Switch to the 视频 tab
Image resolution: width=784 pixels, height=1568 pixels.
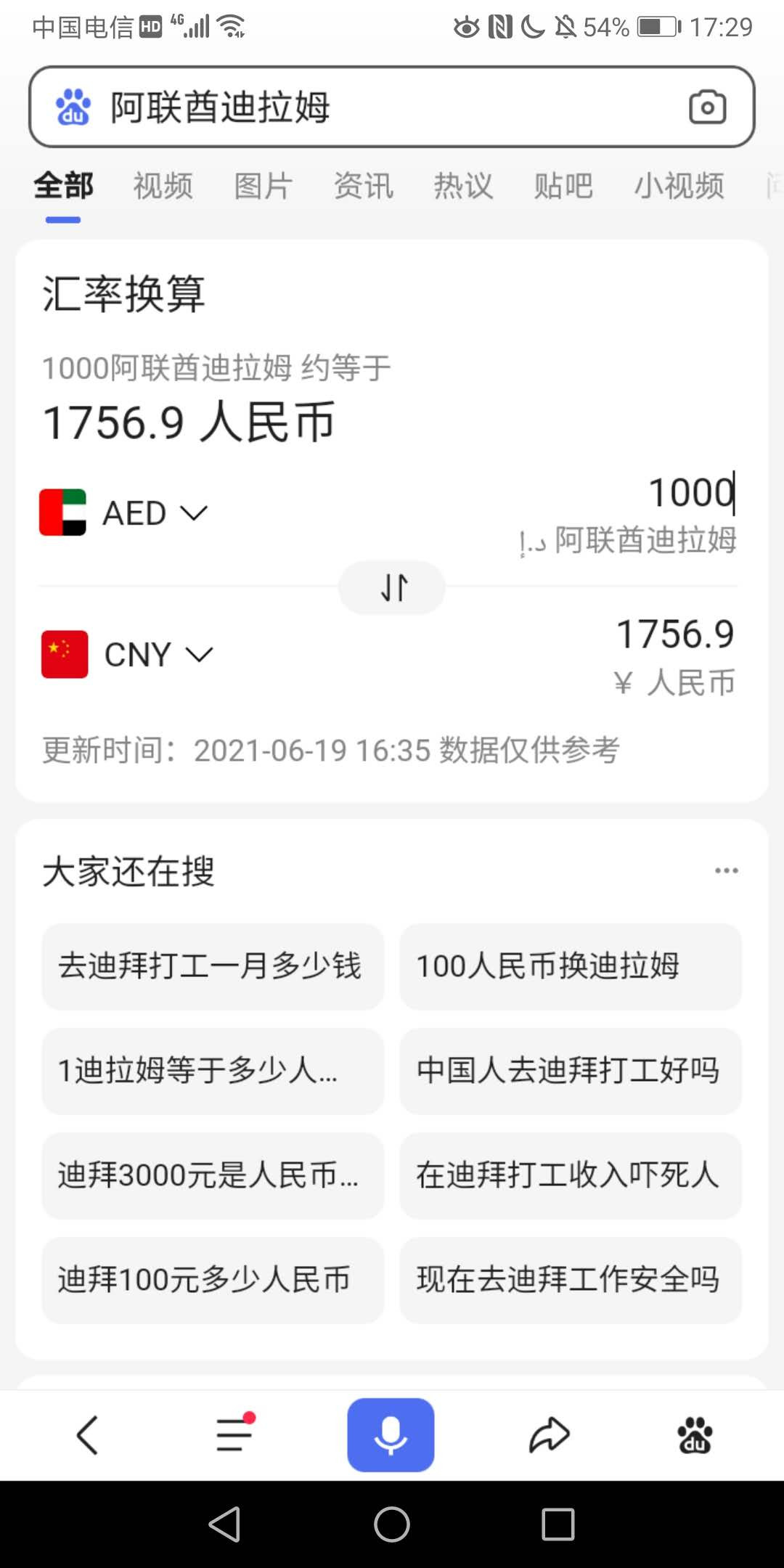coord(162,186)
